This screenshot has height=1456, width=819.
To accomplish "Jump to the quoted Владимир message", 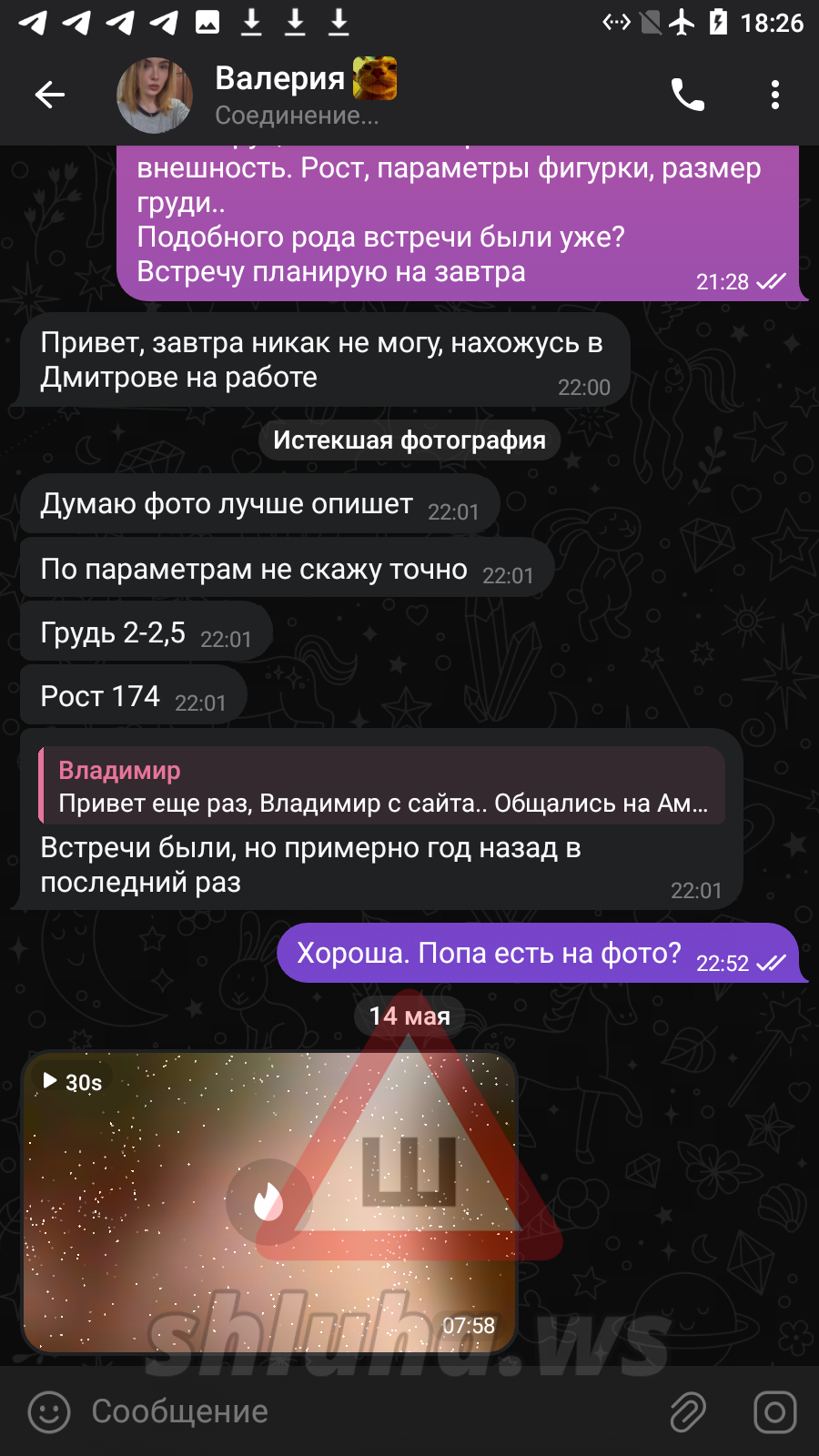I will 382,785.
